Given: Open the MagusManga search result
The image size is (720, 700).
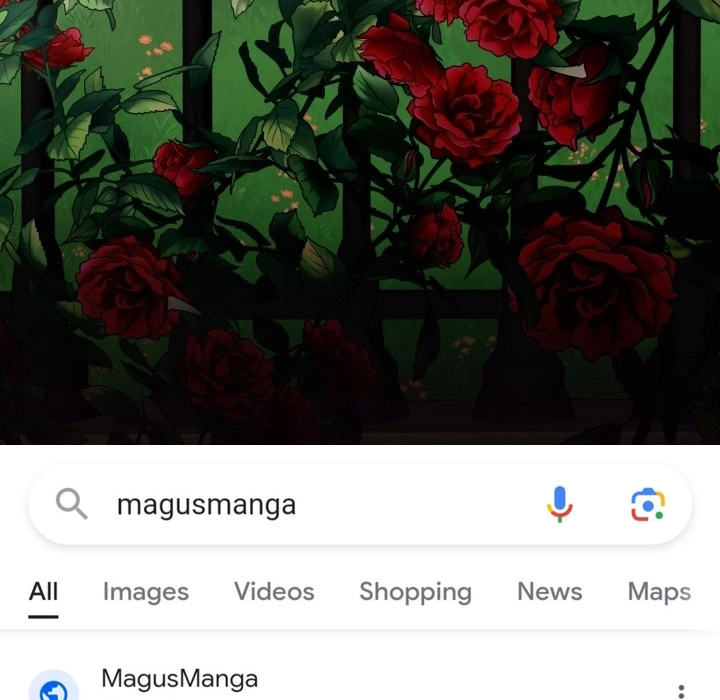Looking at the screenshot, I should click(x=180, y=678).
